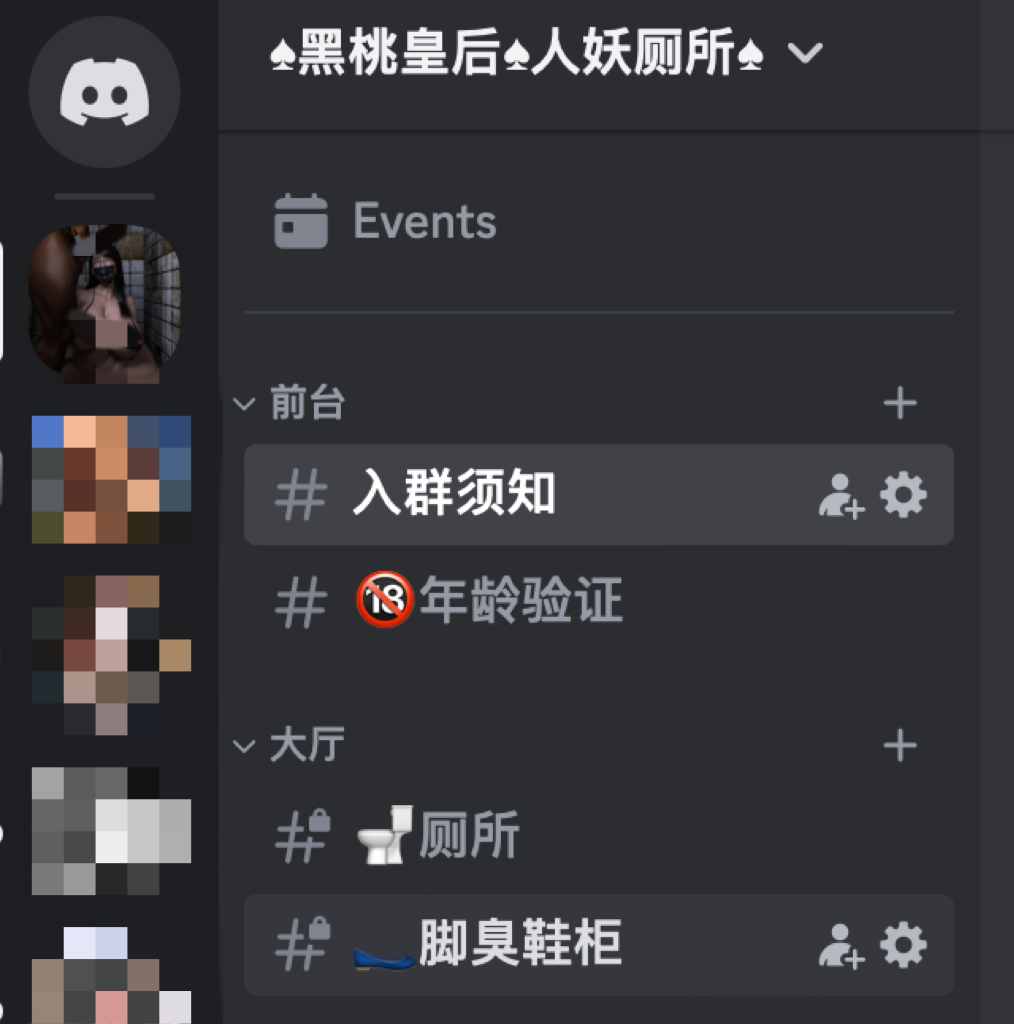This screenshot has height=1024, width=1014.
Task: Collapse the 前台 category
Action: [291, 403]
